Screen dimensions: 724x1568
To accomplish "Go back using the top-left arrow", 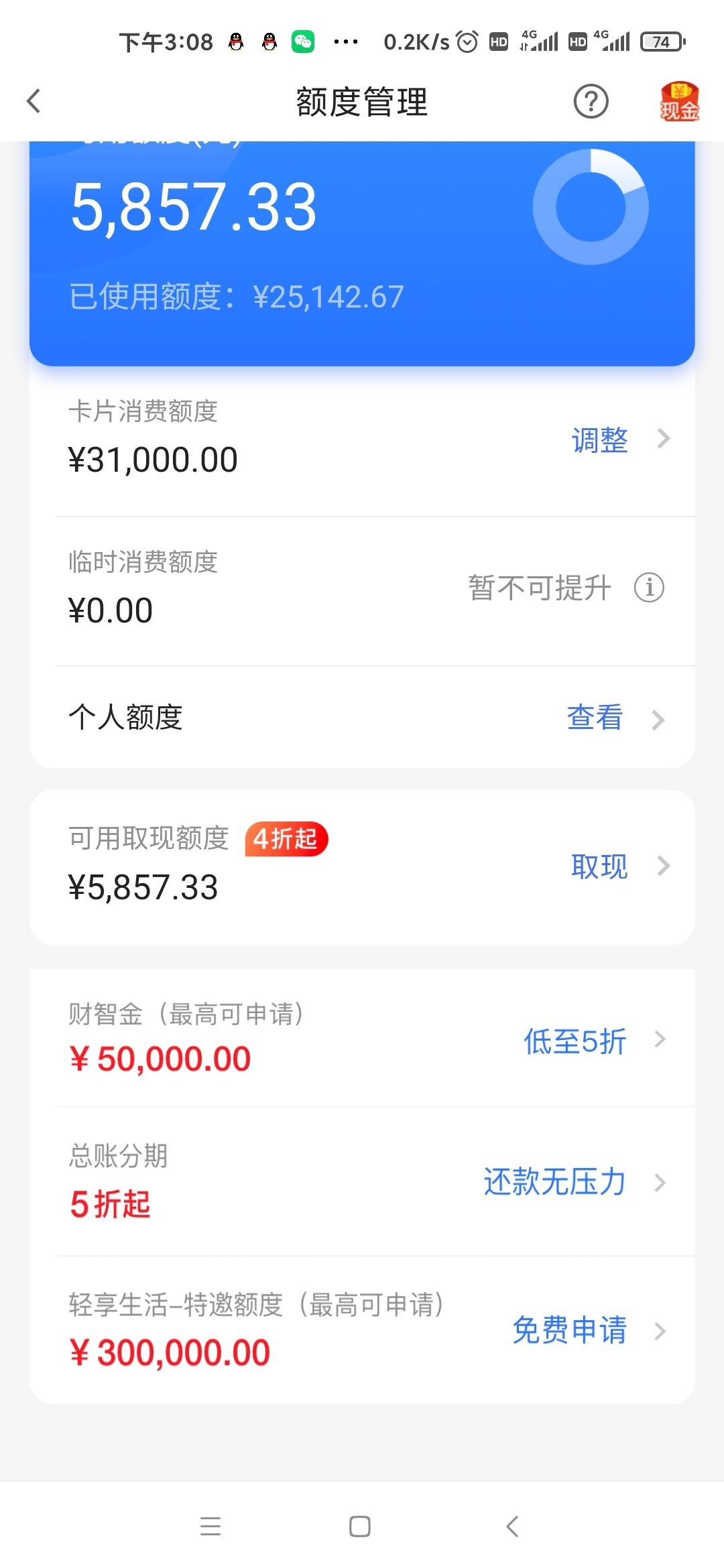I will pyautogui.click(x=34, y=102).
